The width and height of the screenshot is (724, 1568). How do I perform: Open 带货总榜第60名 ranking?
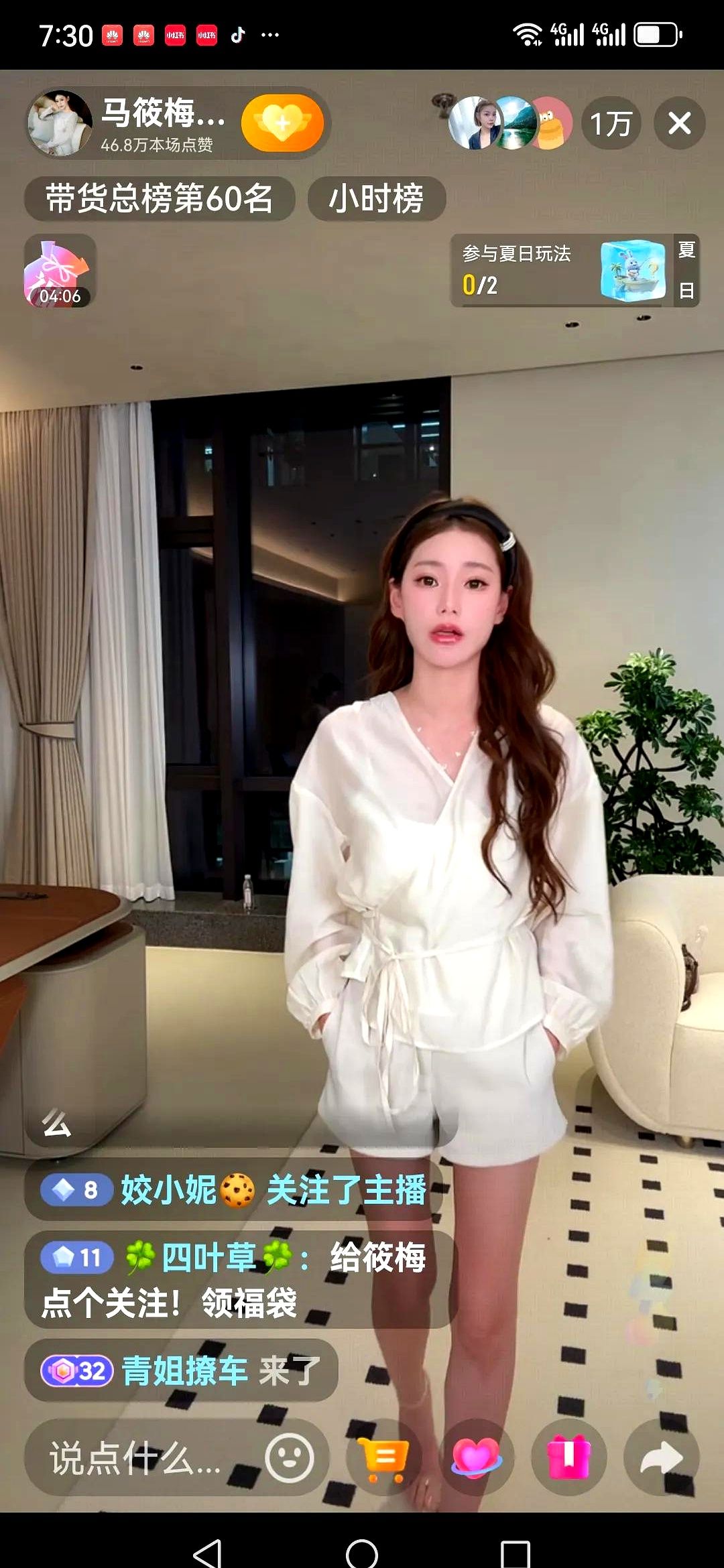click(x=160, y=199)
